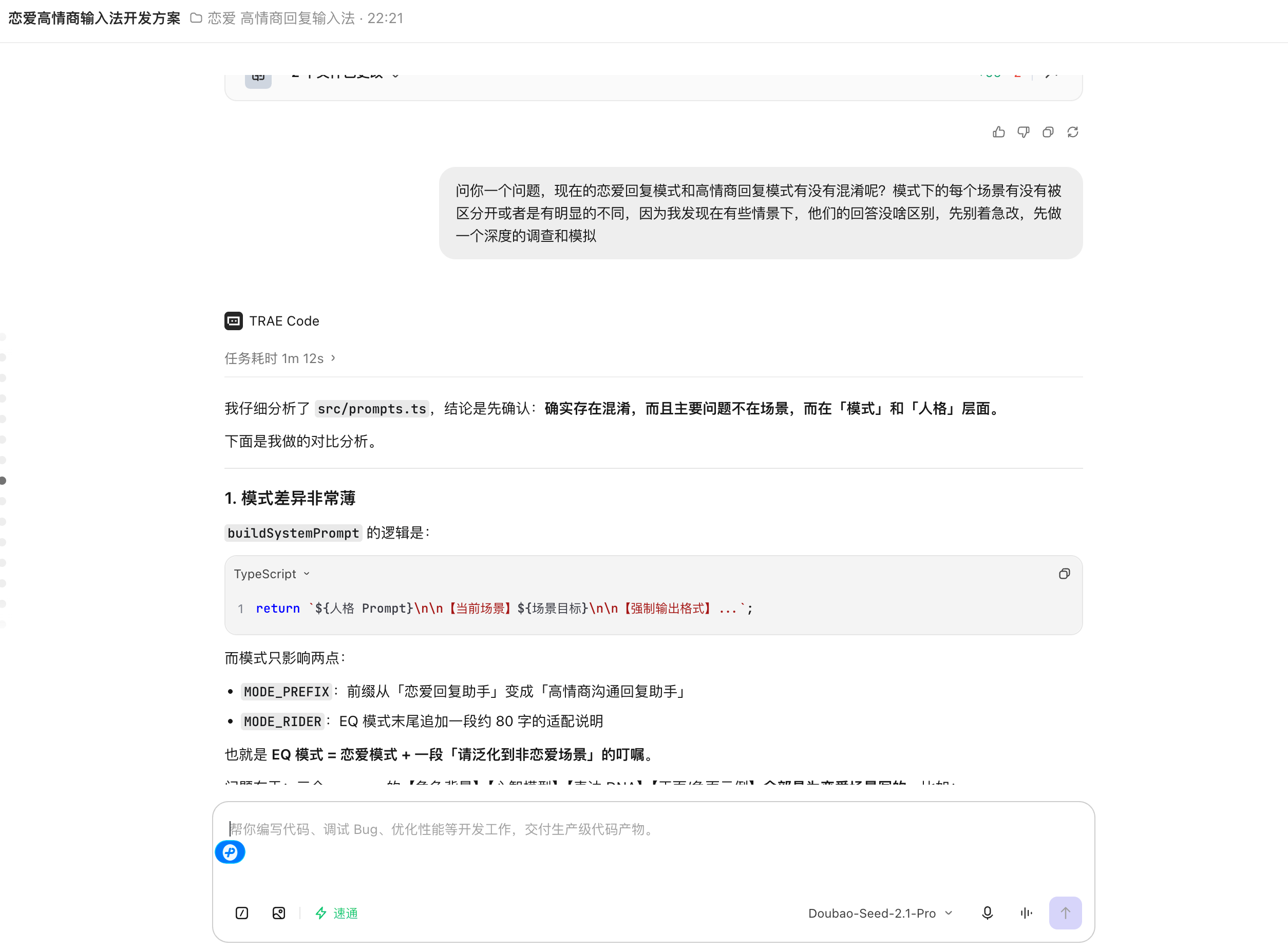Like the previous response with thumbs up
The image size is (1288, 950).
click(x=999, y=132)
